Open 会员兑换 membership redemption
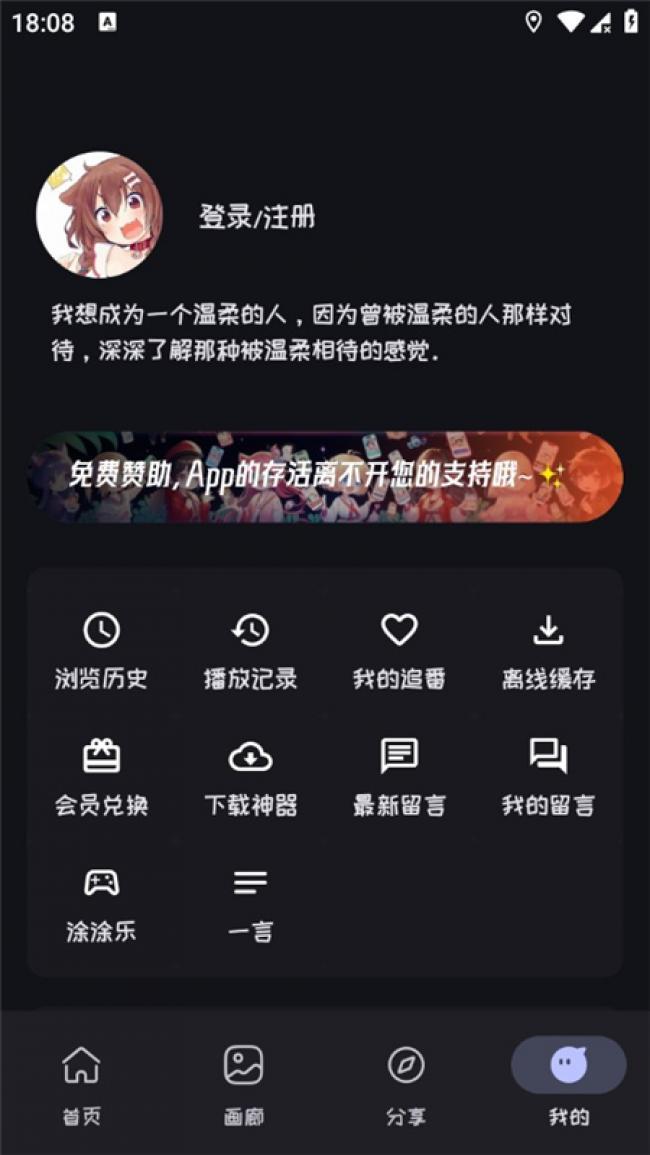 click(x=101, y=777)
